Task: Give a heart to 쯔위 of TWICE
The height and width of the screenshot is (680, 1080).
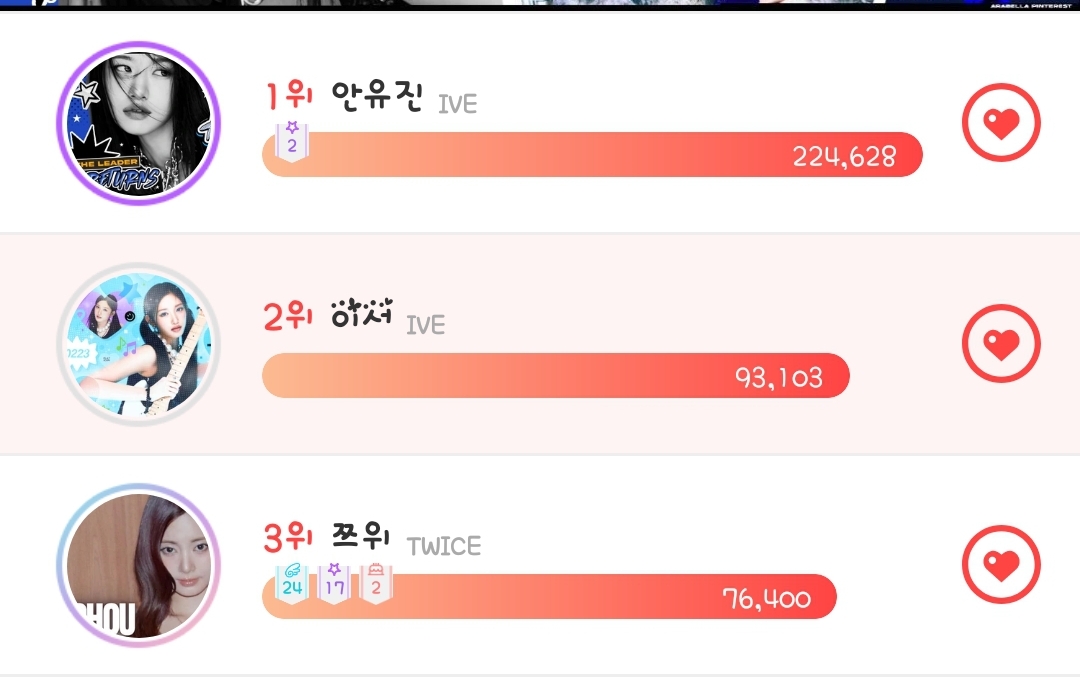Action: click(x=1001, y=565)
